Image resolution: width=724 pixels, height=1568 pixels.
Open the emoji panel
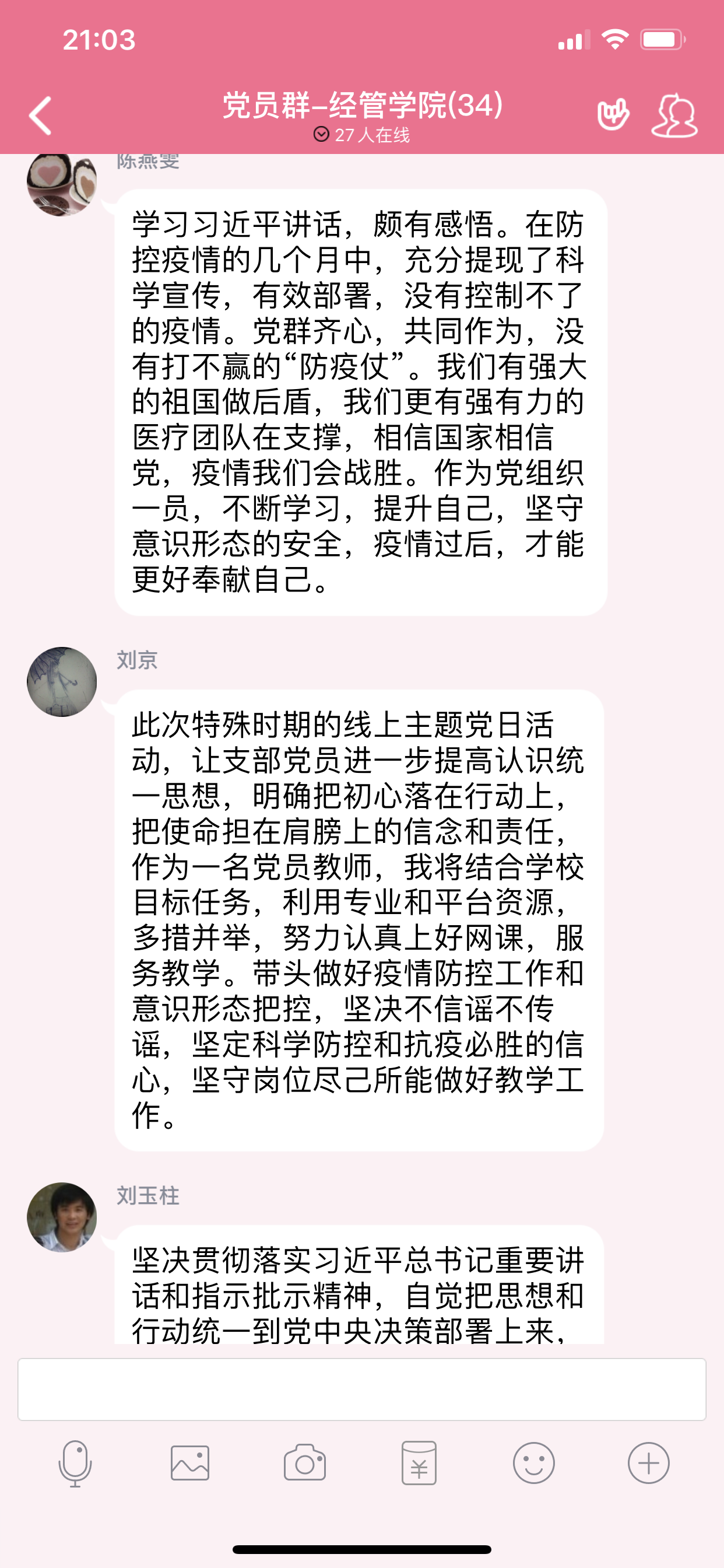click(x=533, y=1464)
